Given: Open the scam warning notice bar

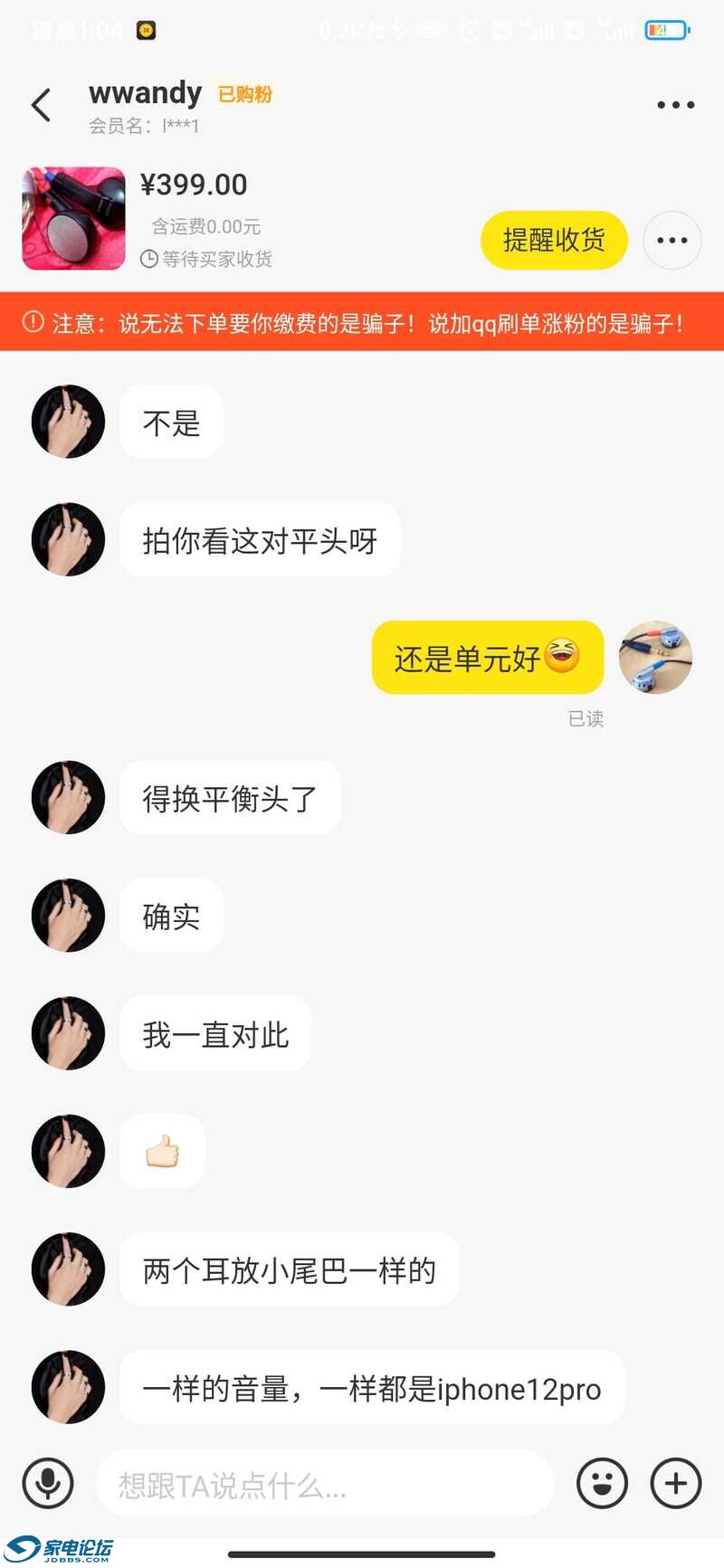Looking at the screenshot, I should 362,324.
